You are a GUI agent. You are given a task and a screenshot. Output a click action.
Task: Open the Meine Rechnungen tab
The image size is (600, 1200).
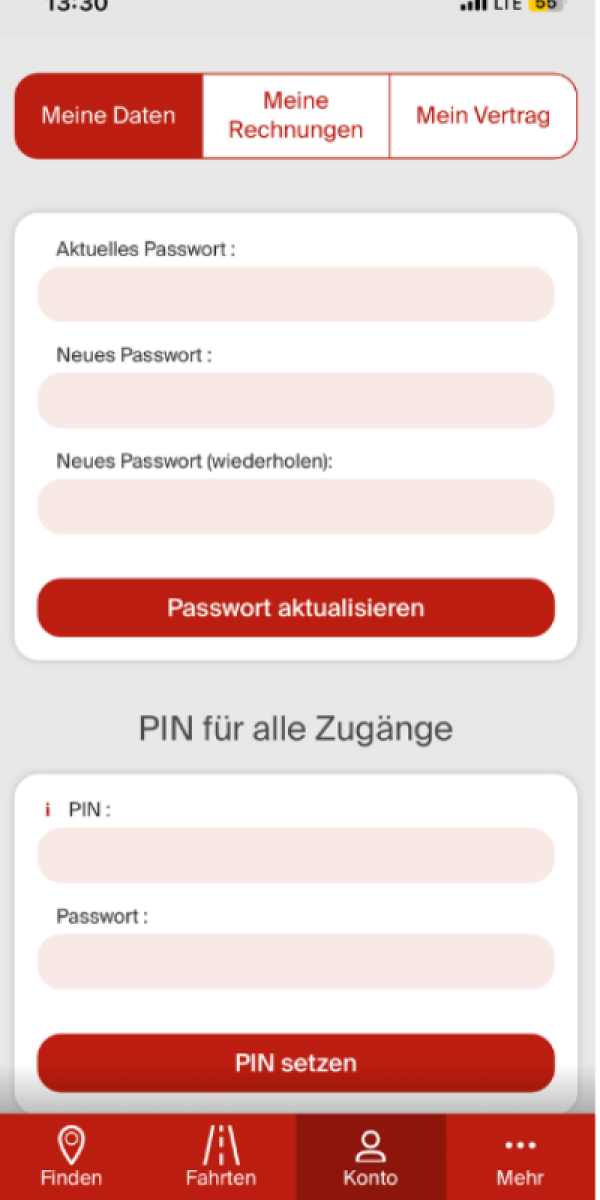click(295, 116)
